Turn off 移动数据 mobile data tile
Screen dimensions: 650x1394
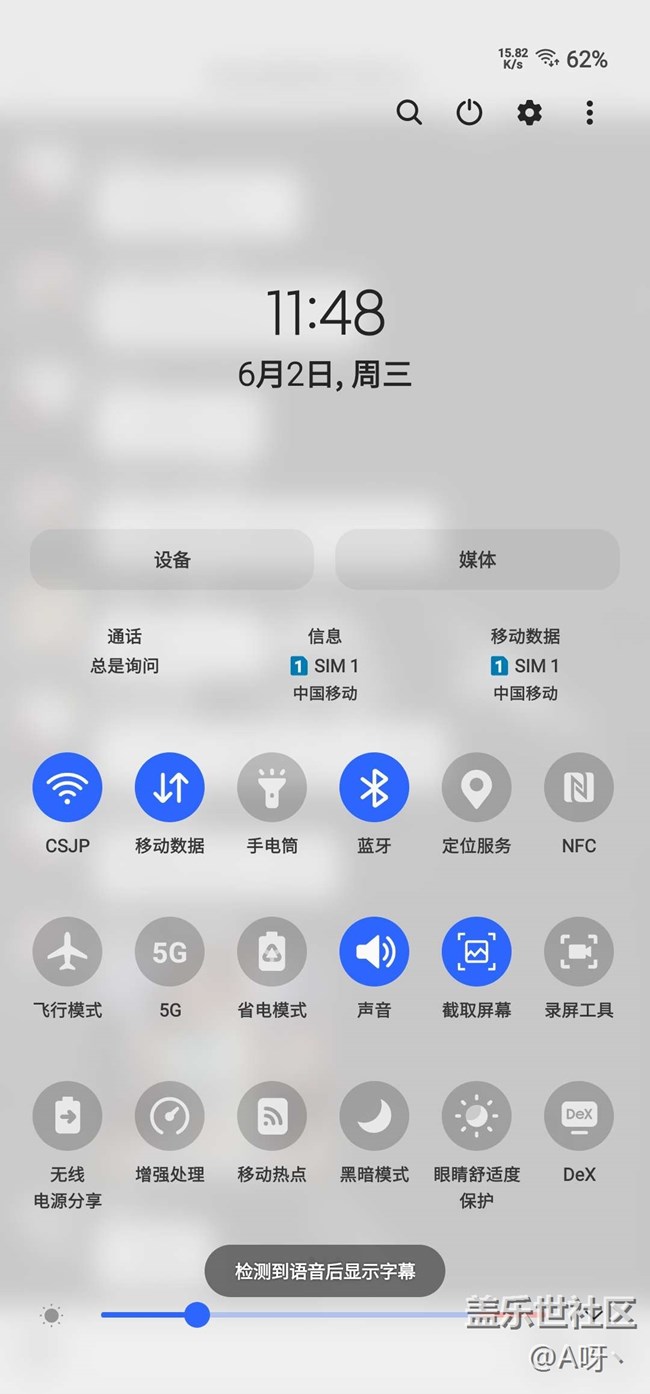click(170, 787)
